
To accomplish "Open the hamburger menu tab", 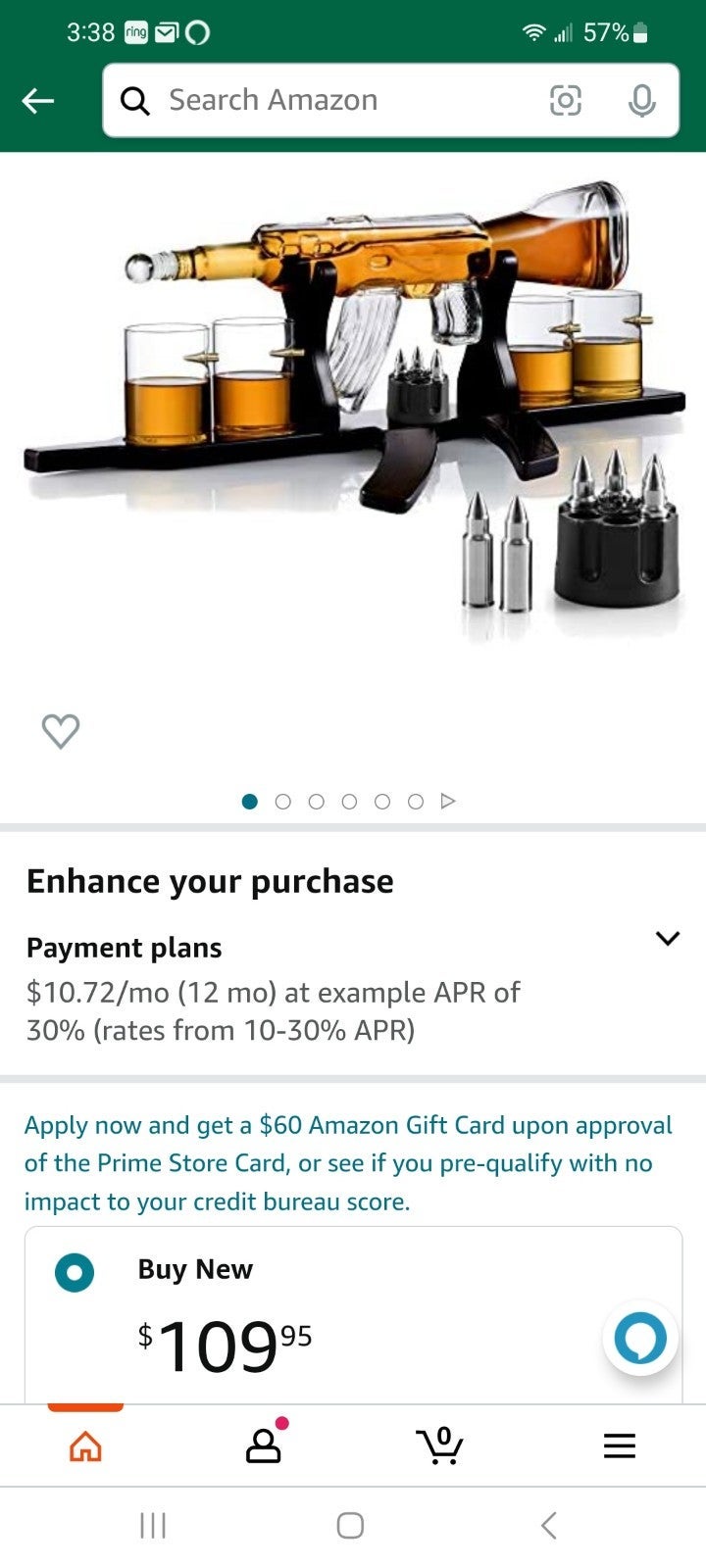I will (620, 1445).
